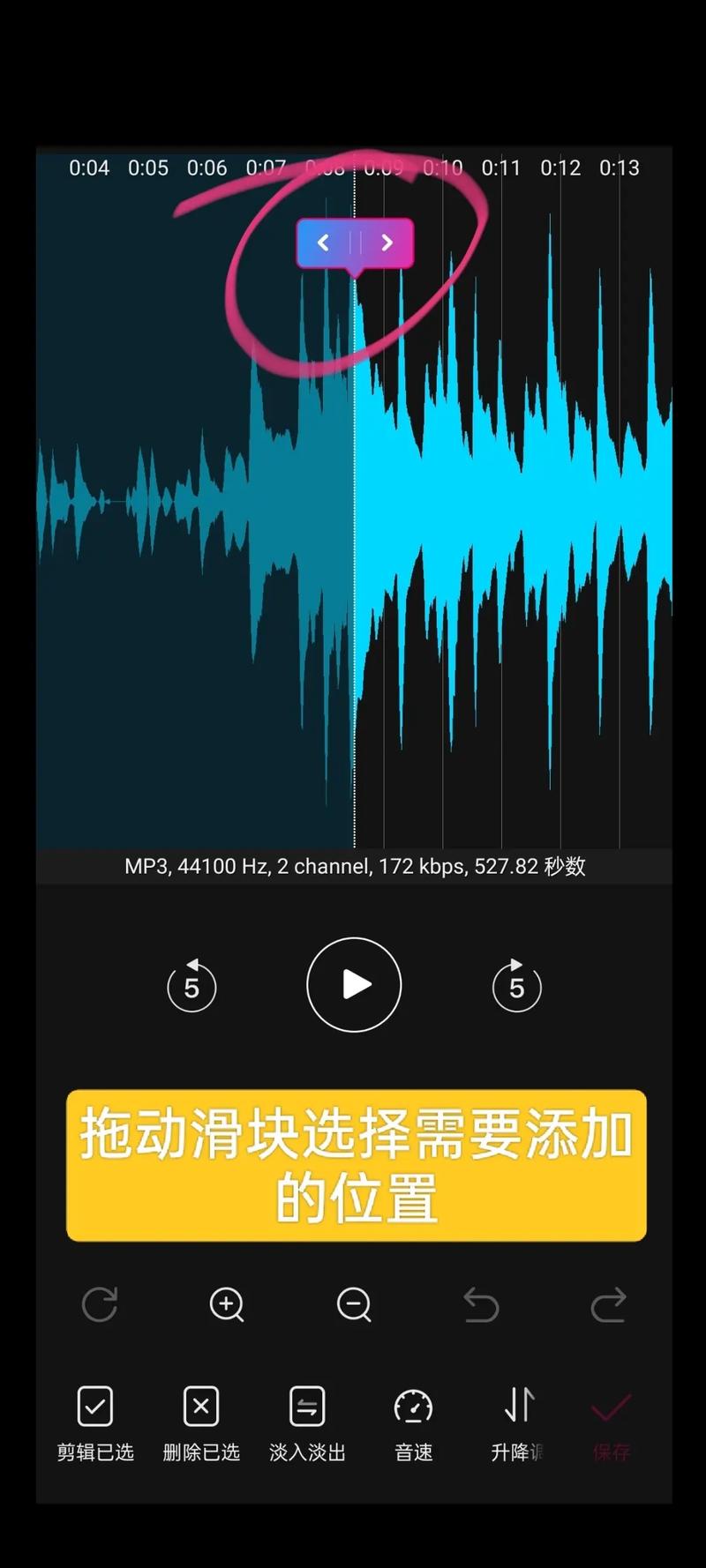
Task: Grab the circled playhead slider handle
Action: coord(355,243)
